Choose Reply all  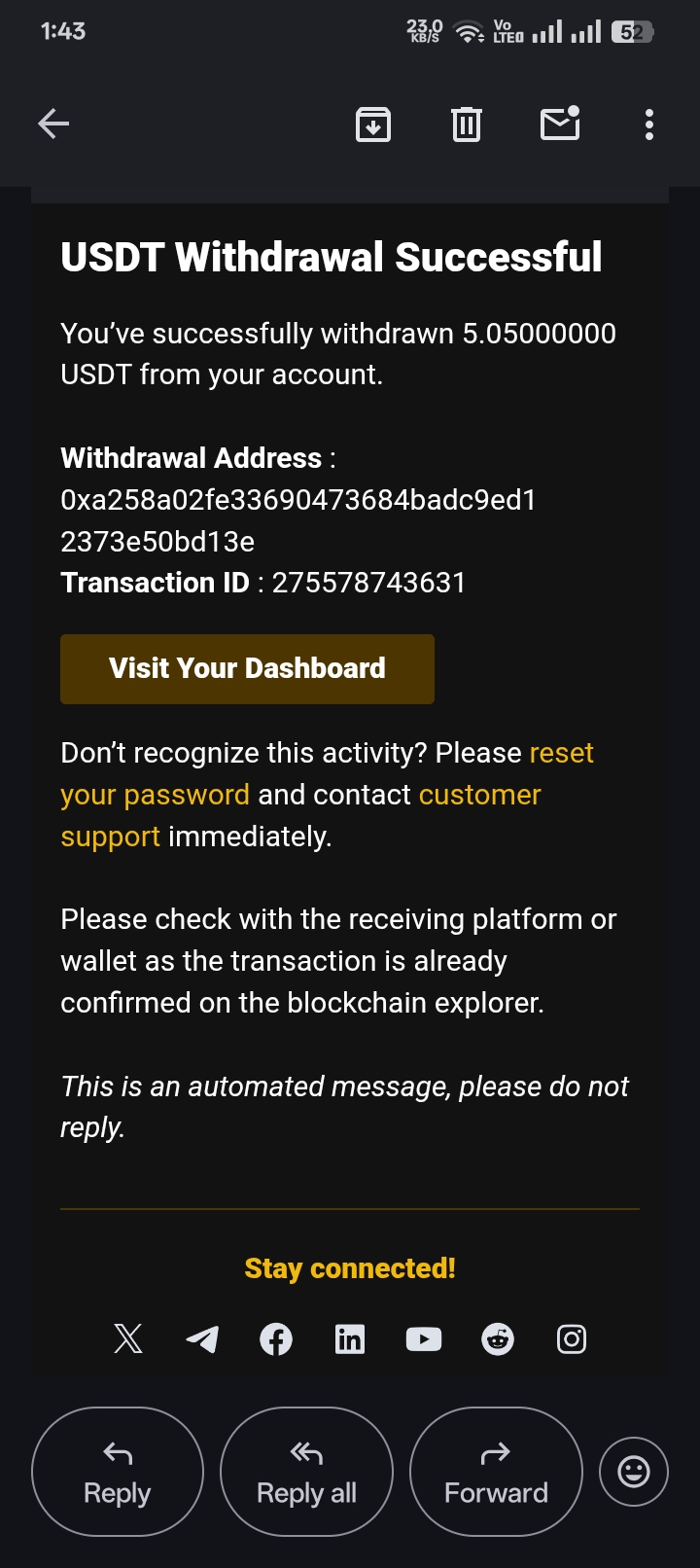[x=306, y=1472]
